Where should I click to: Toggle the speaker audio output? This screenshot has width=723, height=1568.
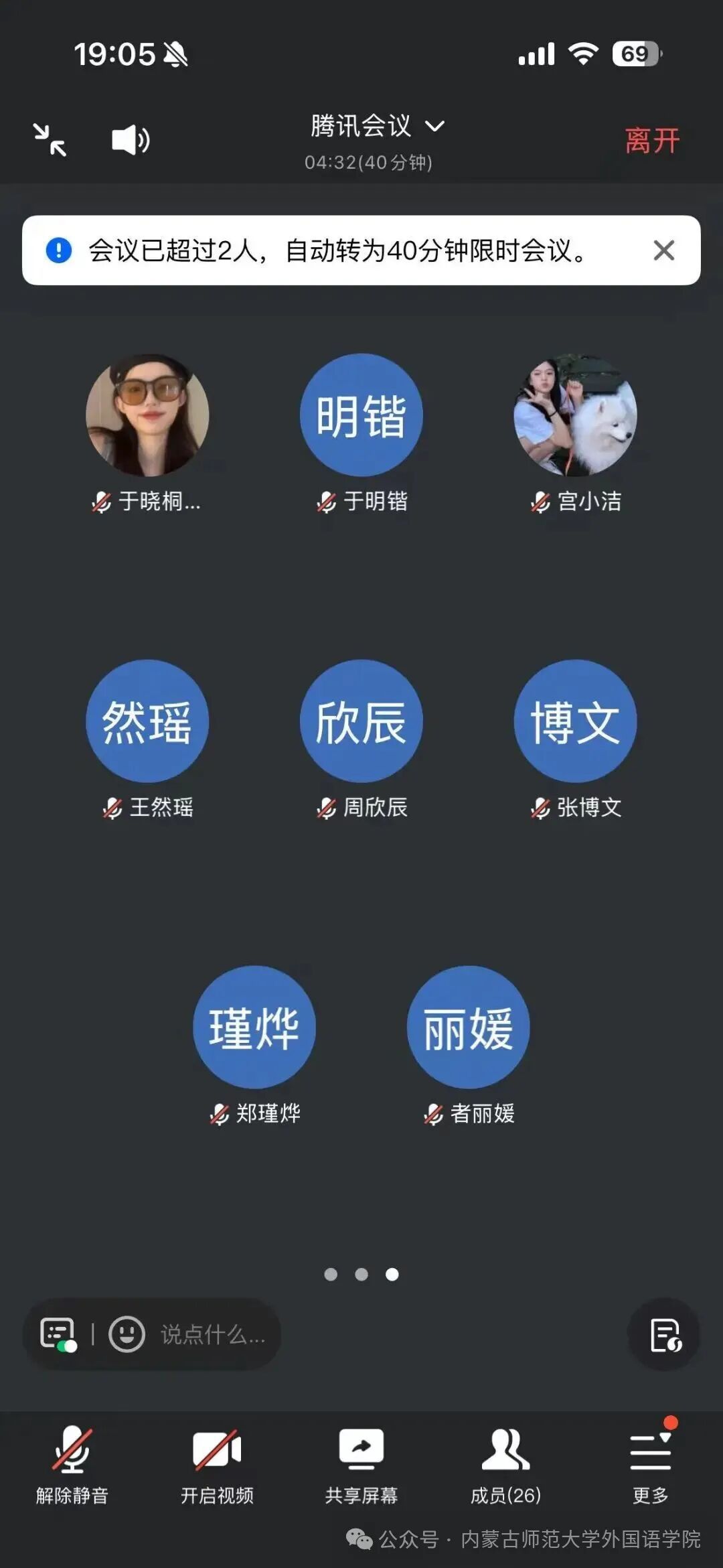[x=130, y=140]
